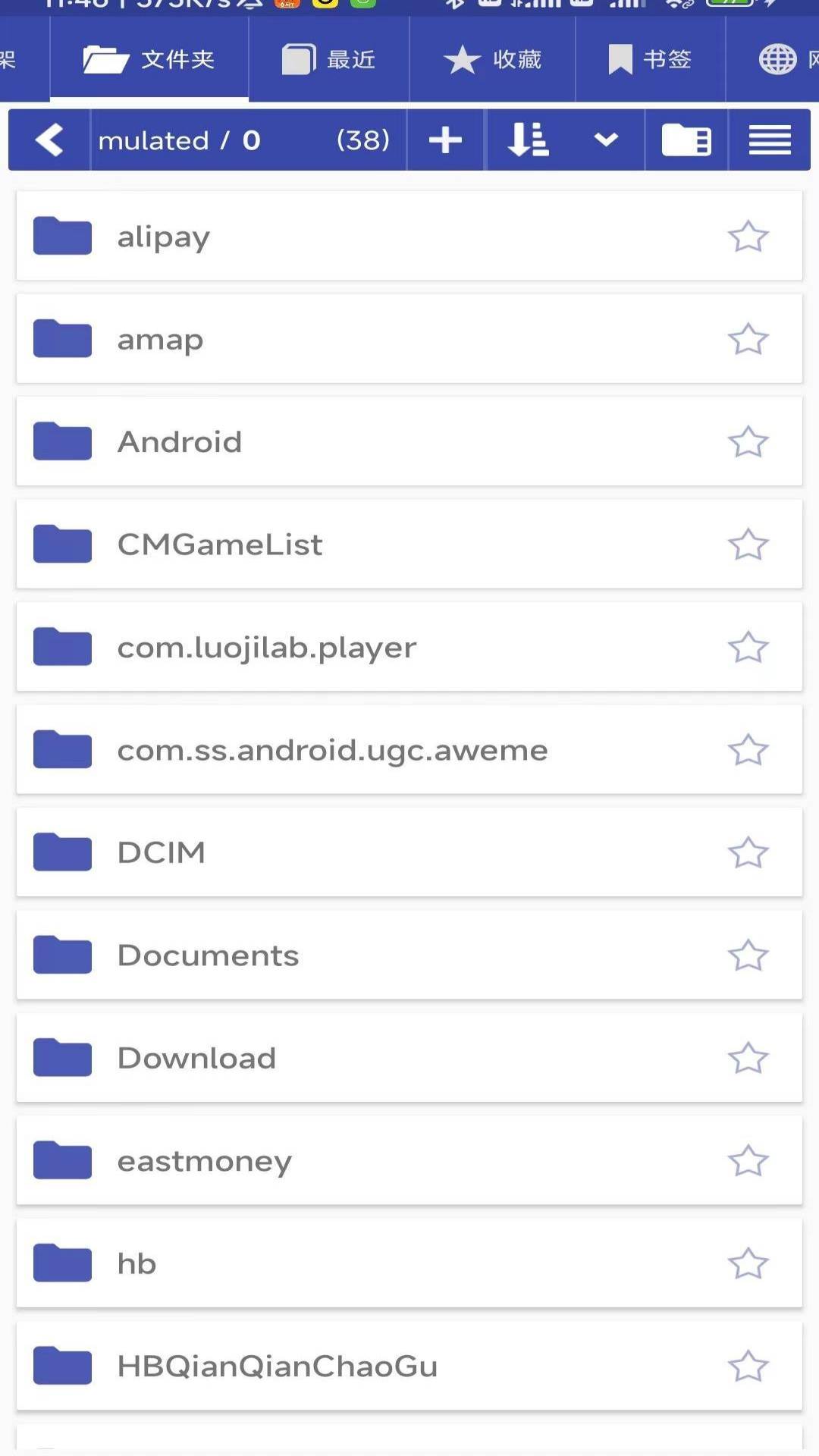Star the amap folder
The height and width of the screenshot is (1456, 819).
(748, 339)
